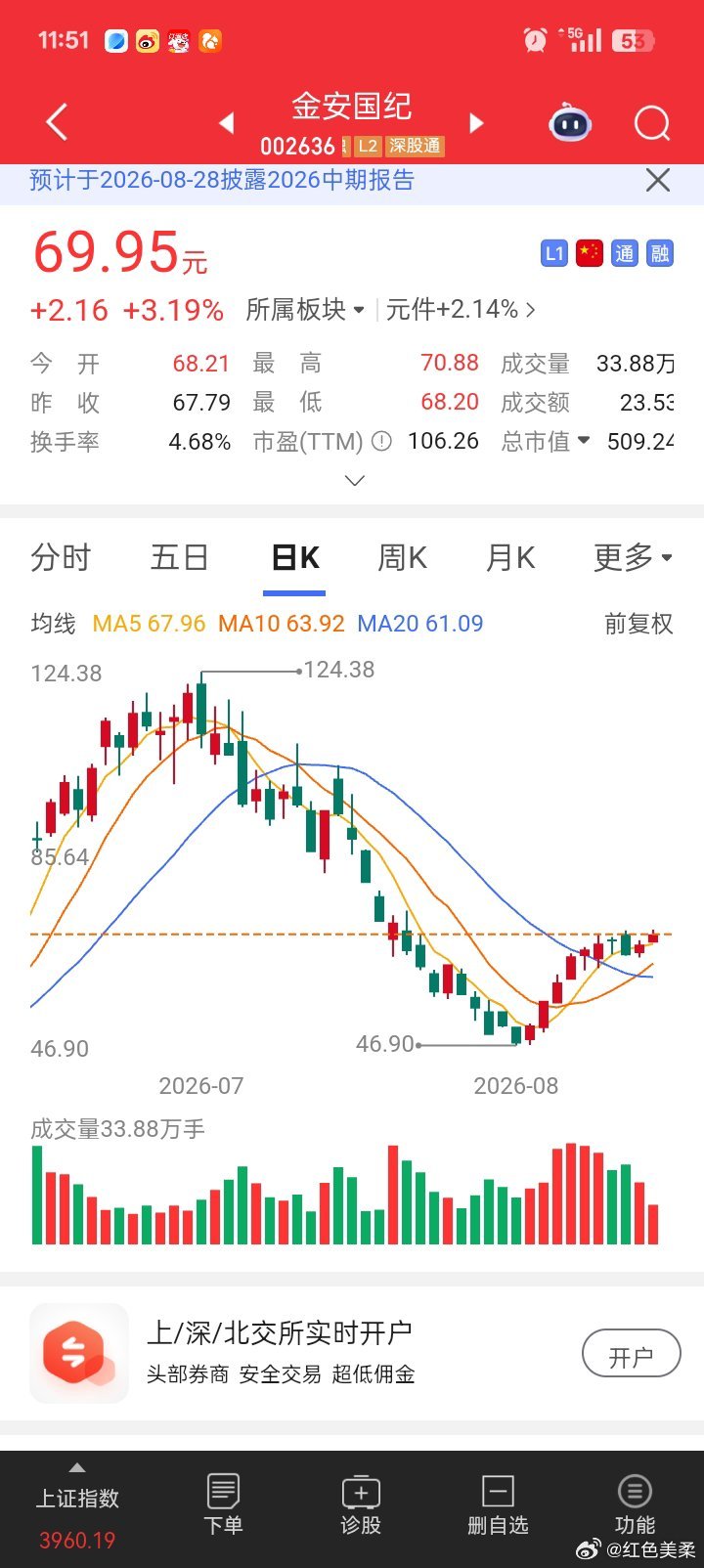Open the 诊股 stock diagnosis
This screenshot has width=704, height=1568.
(x=361, y=1505)
